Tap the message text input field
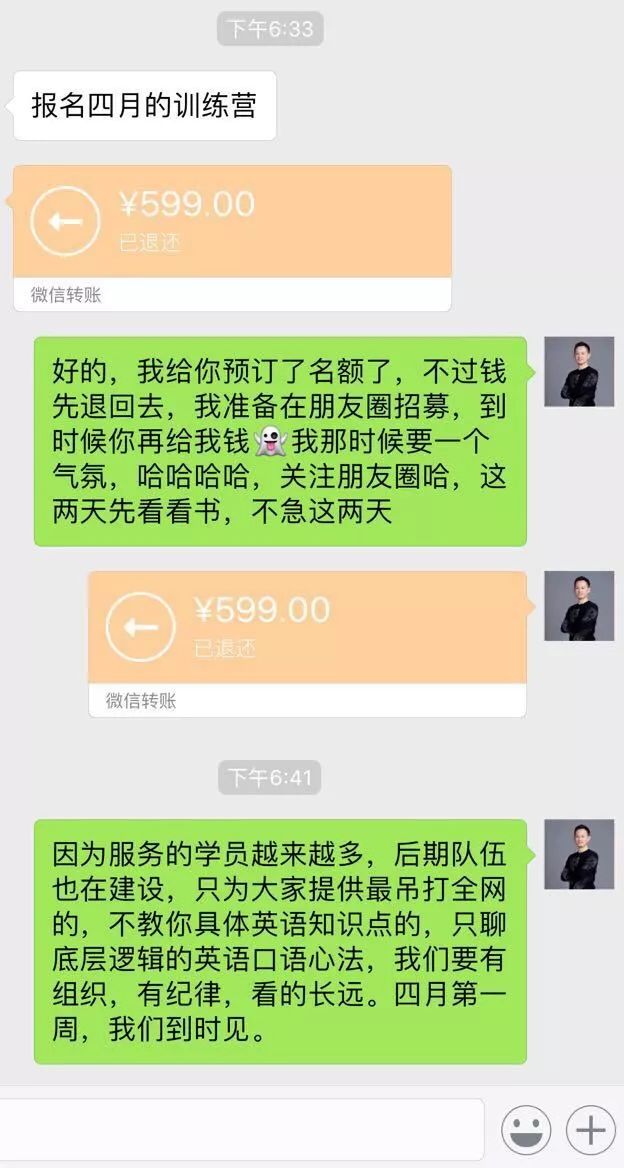624x1168 pixels. 240,1129
